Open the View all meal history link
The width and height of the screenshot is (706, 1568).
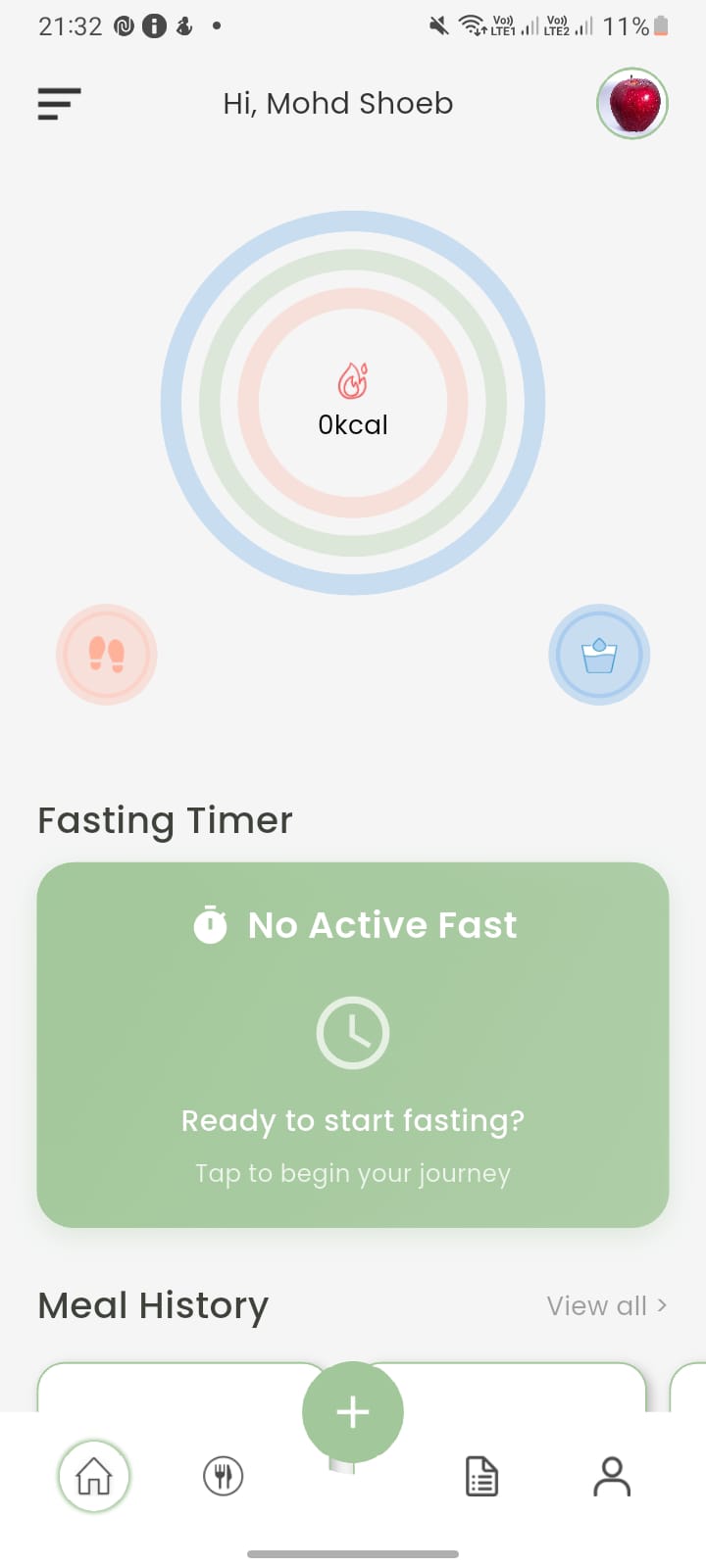coord(606,1305)
